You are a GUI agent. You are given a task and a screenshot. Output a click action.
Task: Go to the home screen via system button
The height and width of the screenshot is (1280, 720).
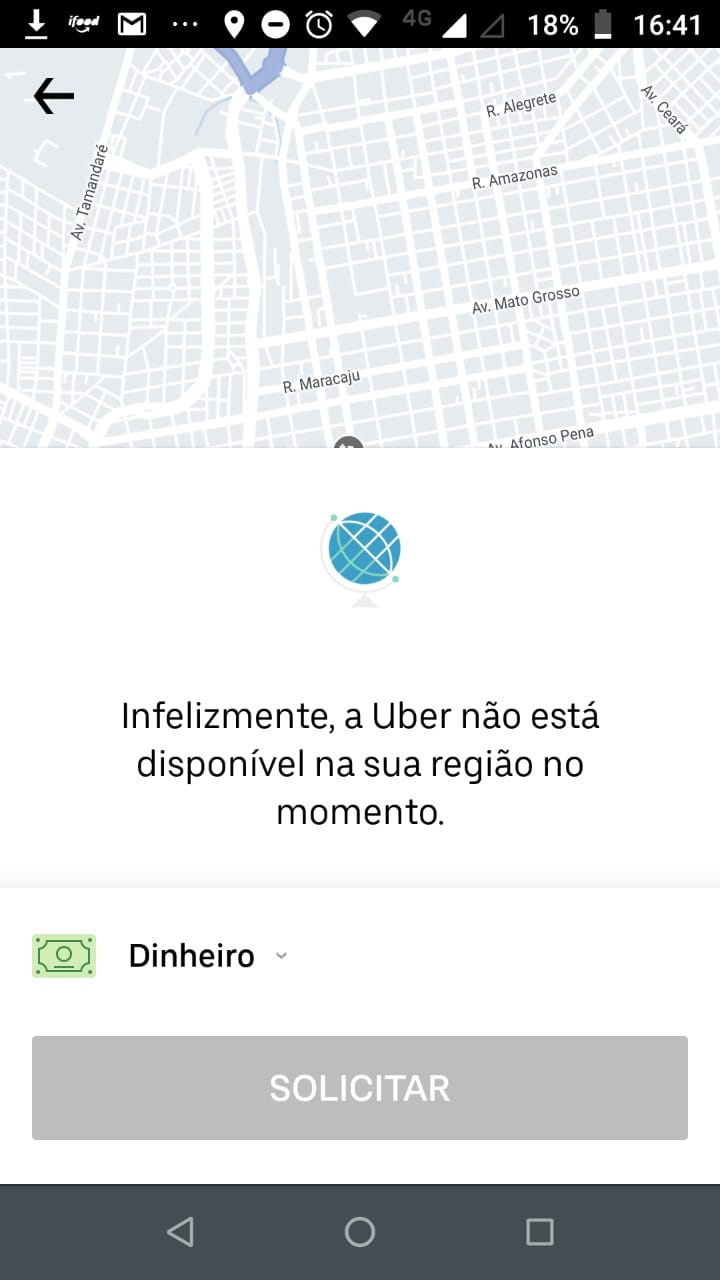[360, 1232]
